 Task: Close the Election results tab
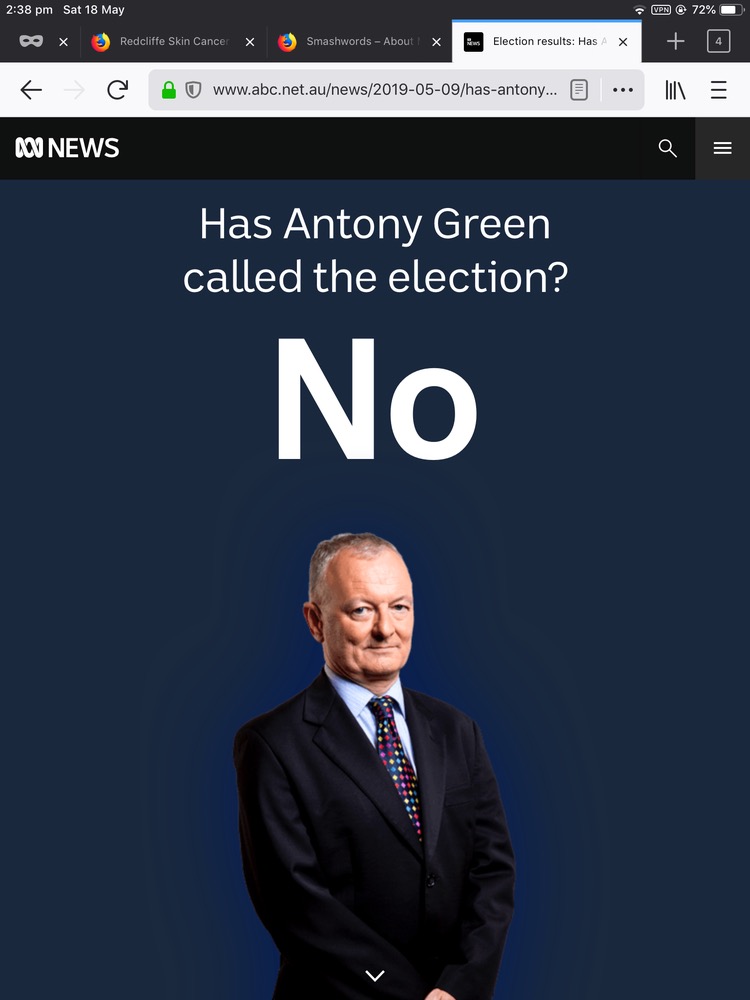click(x=623, y=42)
